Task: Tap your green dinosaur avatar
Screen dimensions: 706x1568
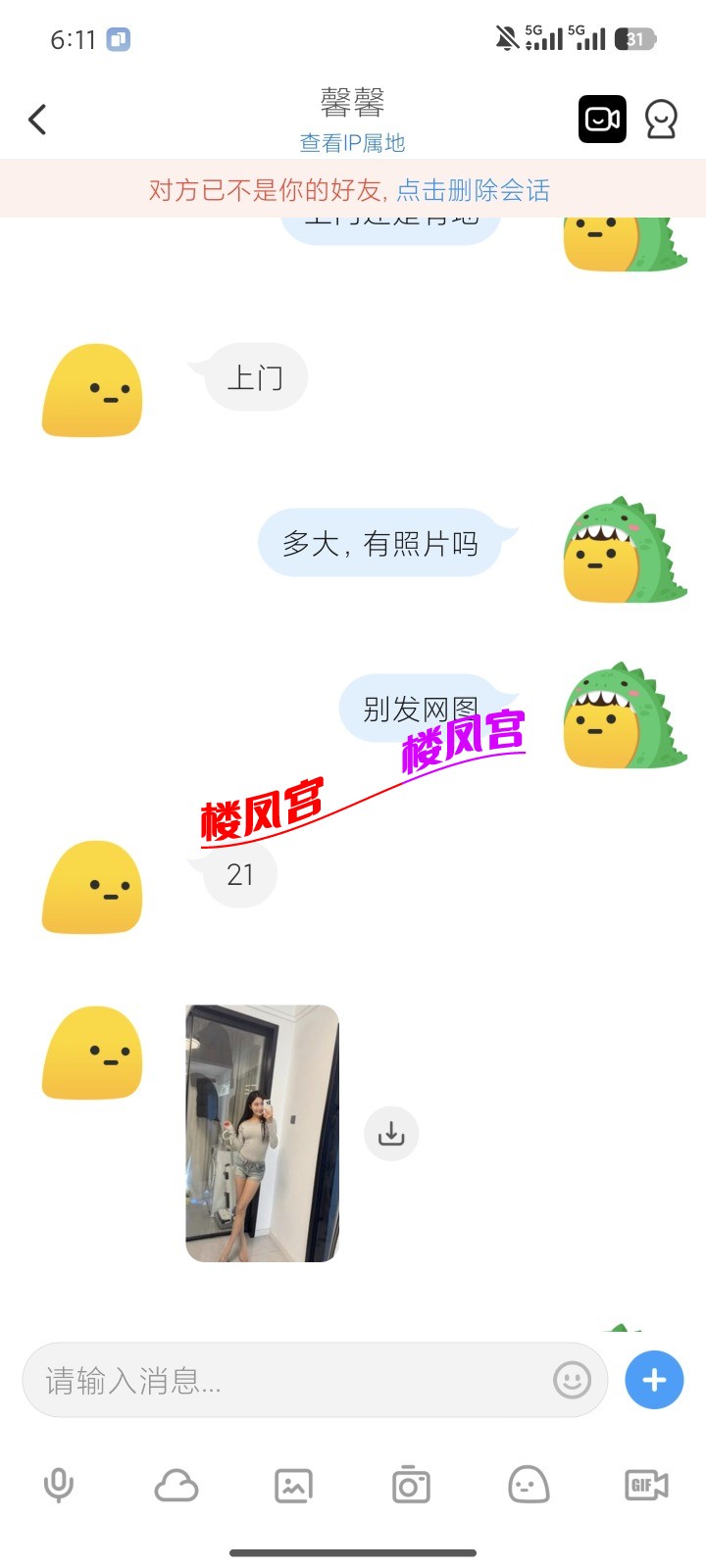Action: (x=624, y=547)
